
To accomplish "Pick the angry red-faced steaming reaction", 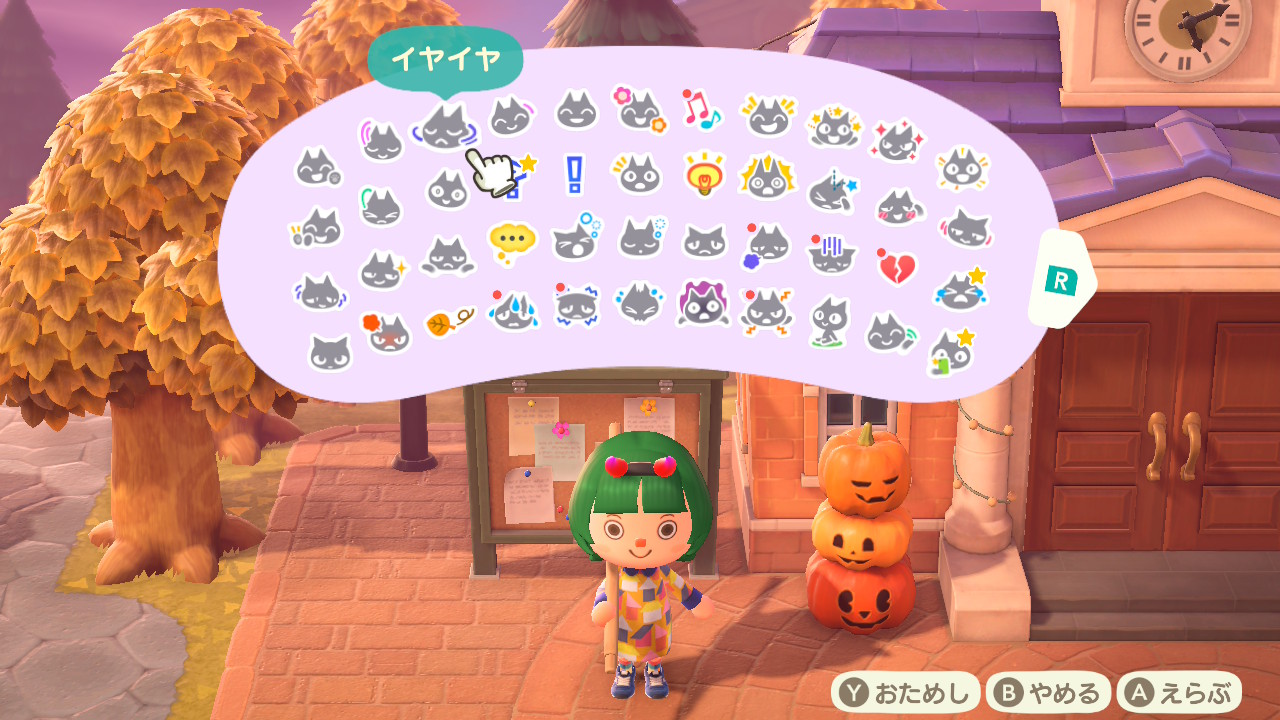I will pos(387,331).
